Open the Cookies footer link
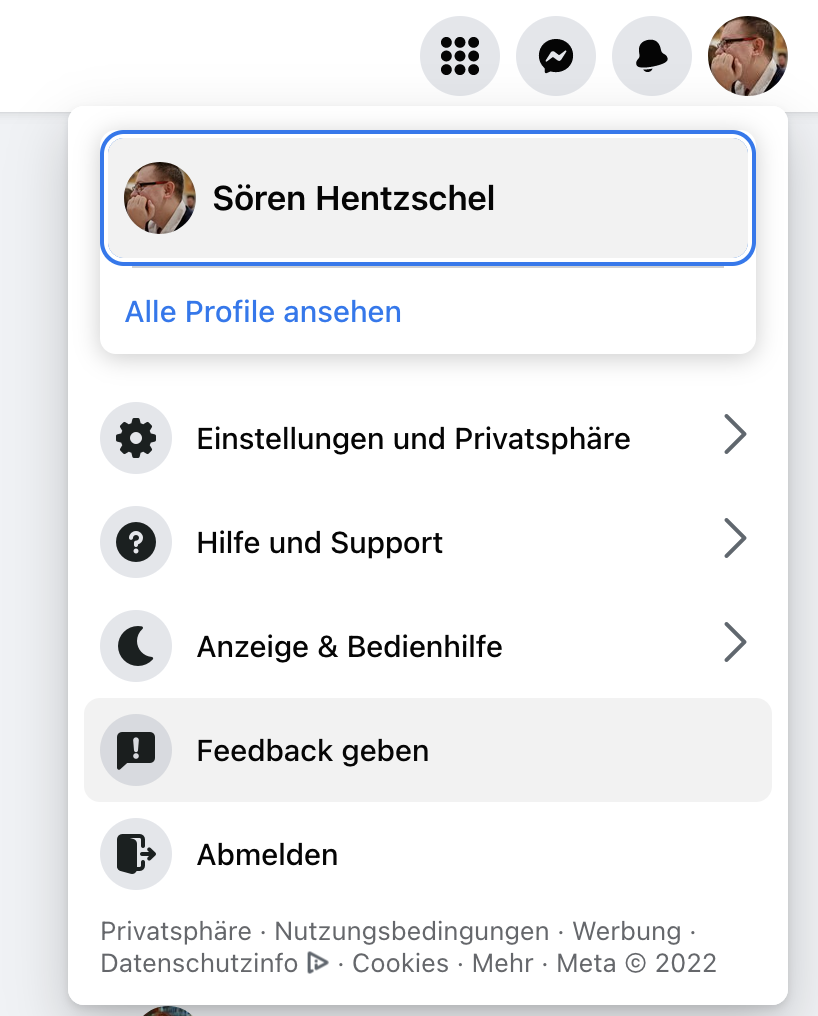This screenshot has width=818, height=1016. pos(400,963)
